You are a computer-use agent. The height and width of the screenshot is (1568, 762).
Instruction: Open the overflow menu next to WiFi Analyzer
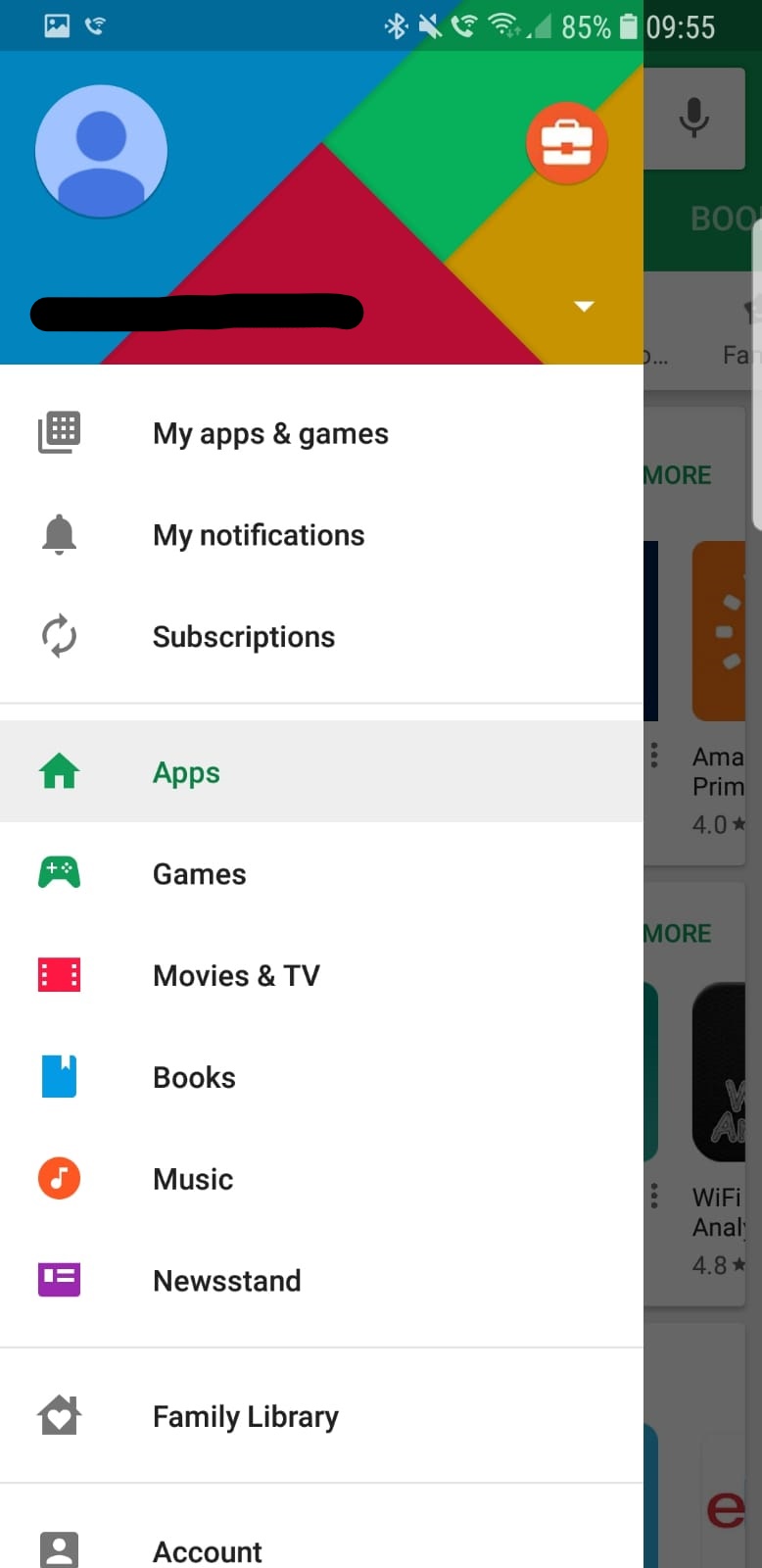point(654,1195)
